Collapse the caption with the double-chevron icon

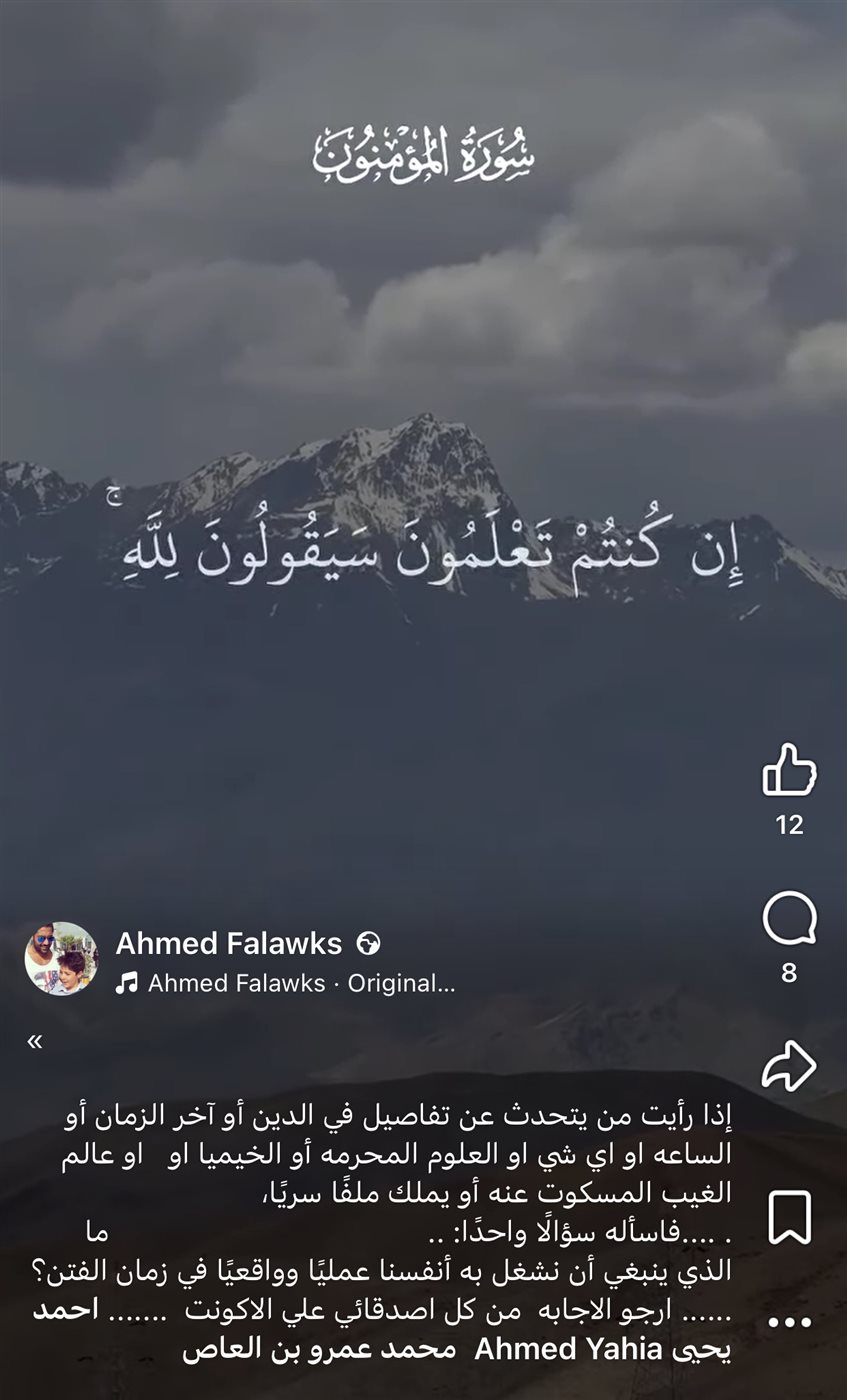(x=35, y=1041)
